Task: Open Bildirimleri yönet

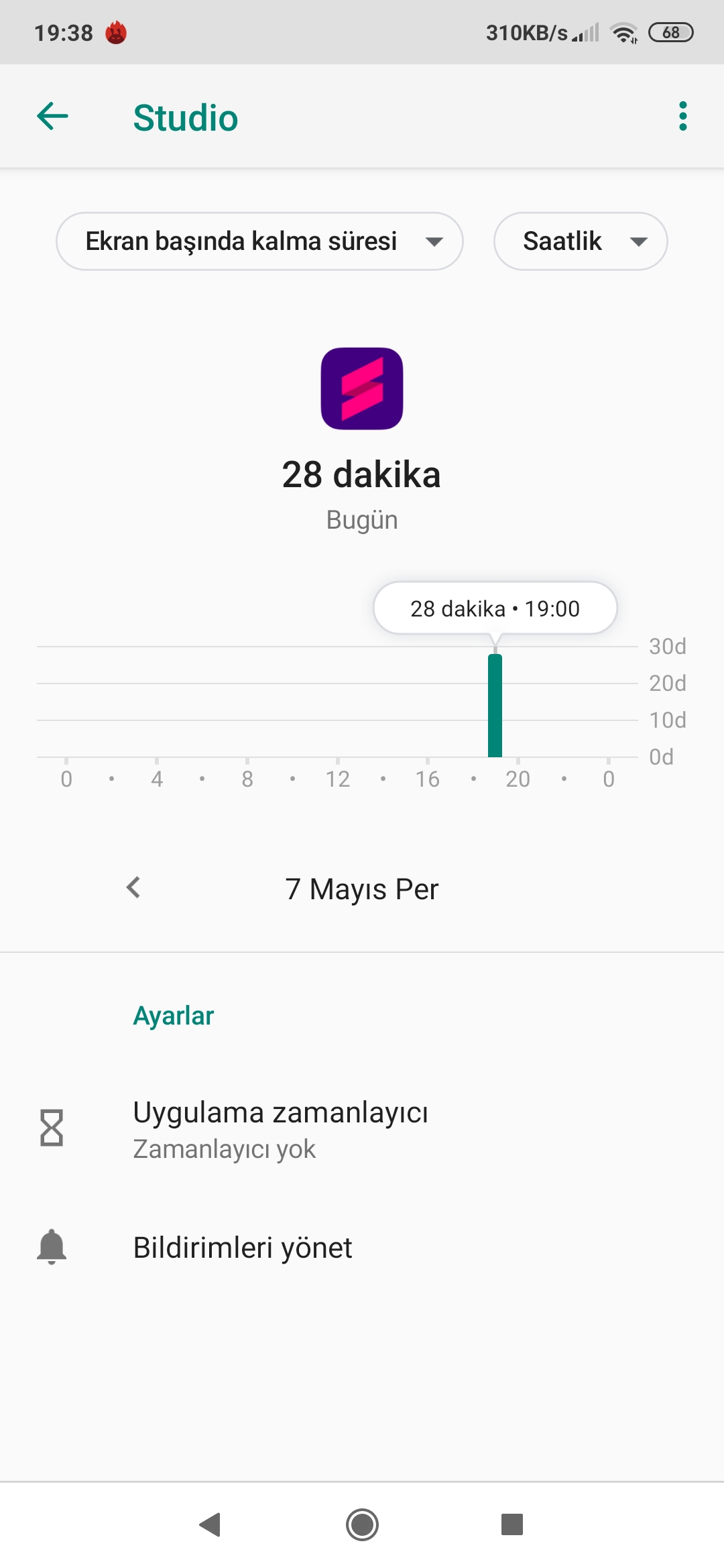Action: coord(362,1248)
